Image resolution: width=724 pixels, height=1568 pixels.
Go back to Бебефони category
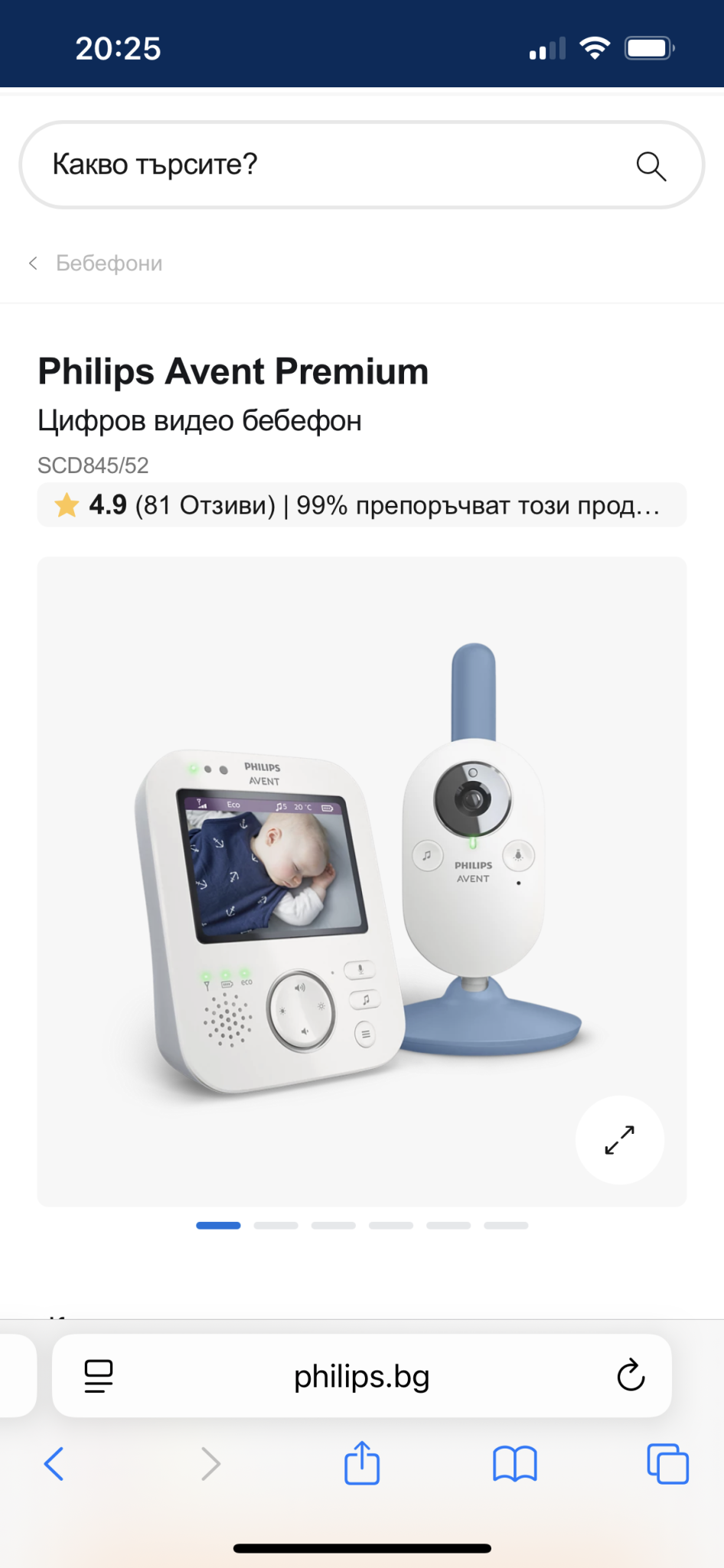click(x=96, y=263)
